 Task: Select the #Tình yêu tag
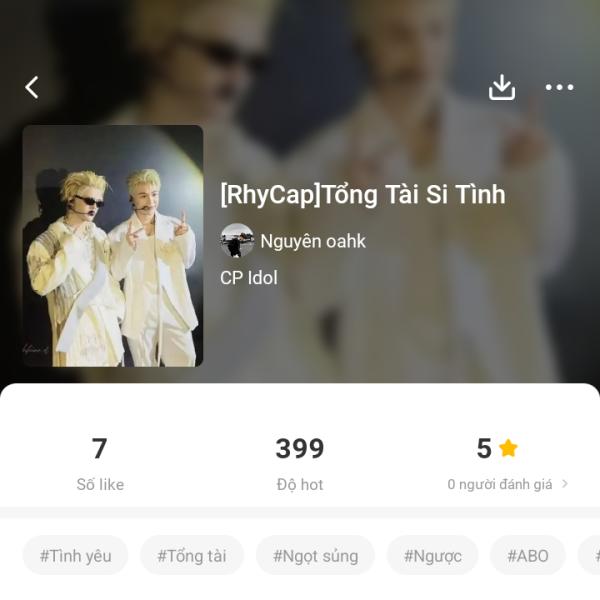76,556
